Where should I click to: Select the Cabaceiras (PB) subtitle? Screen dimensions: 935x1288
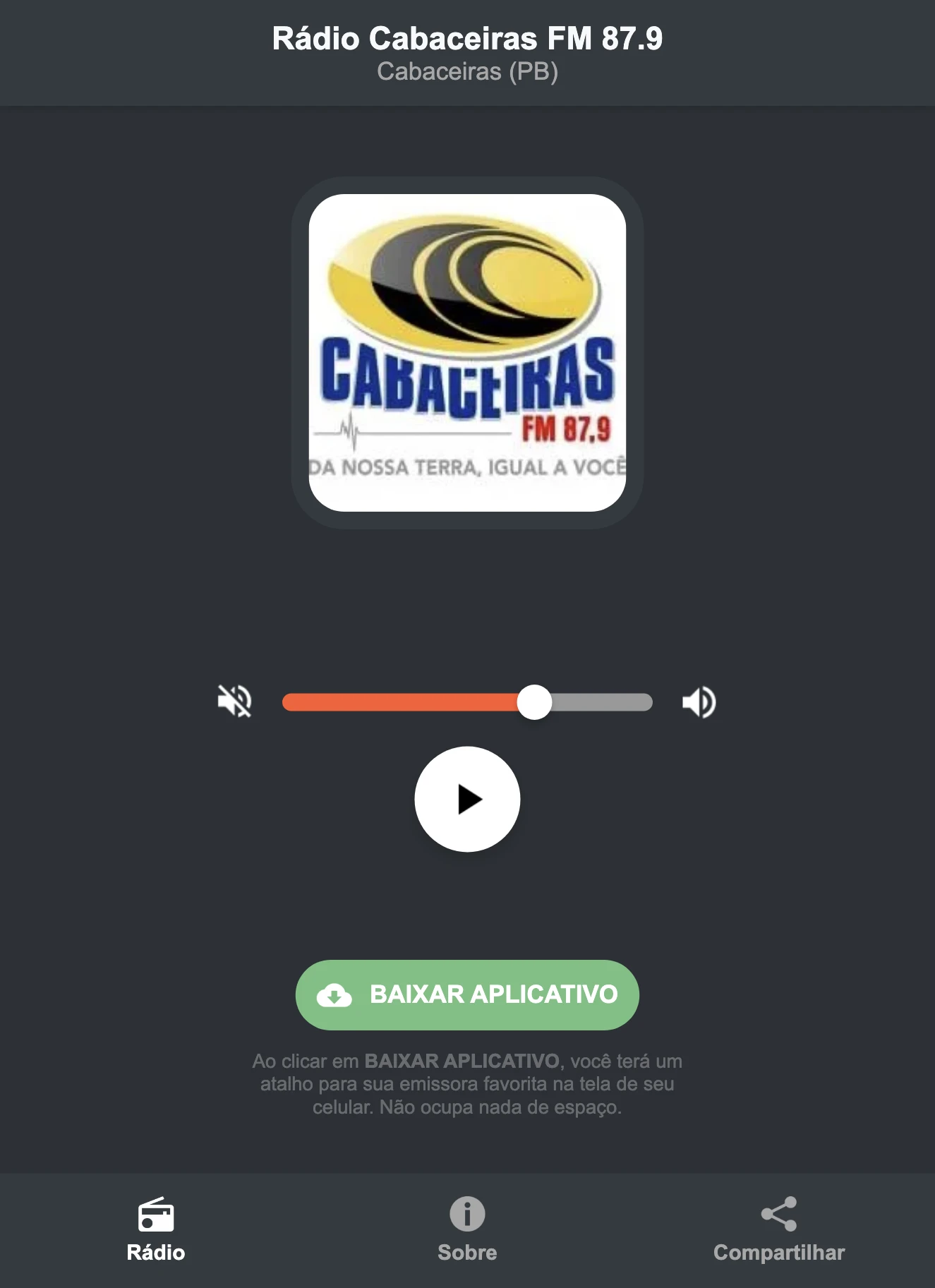(467, 72)
